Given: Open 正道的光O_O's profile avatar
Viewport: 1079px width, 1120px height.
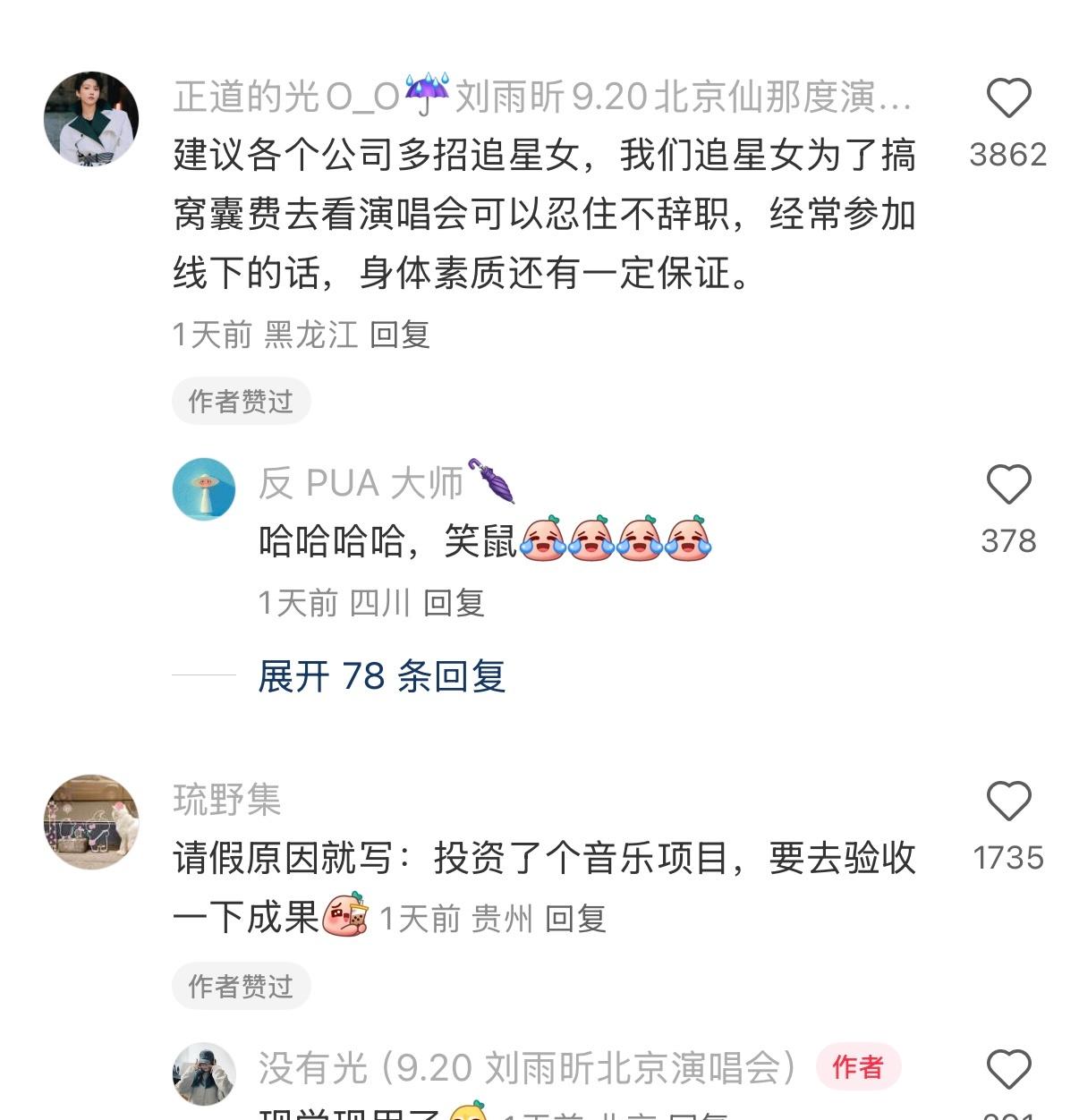Looking at the screenshot, I should coord(91,118).
